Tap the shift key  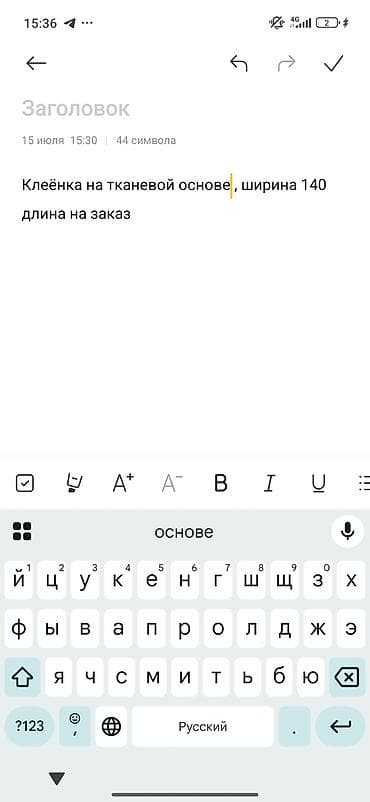click(23, 677)
